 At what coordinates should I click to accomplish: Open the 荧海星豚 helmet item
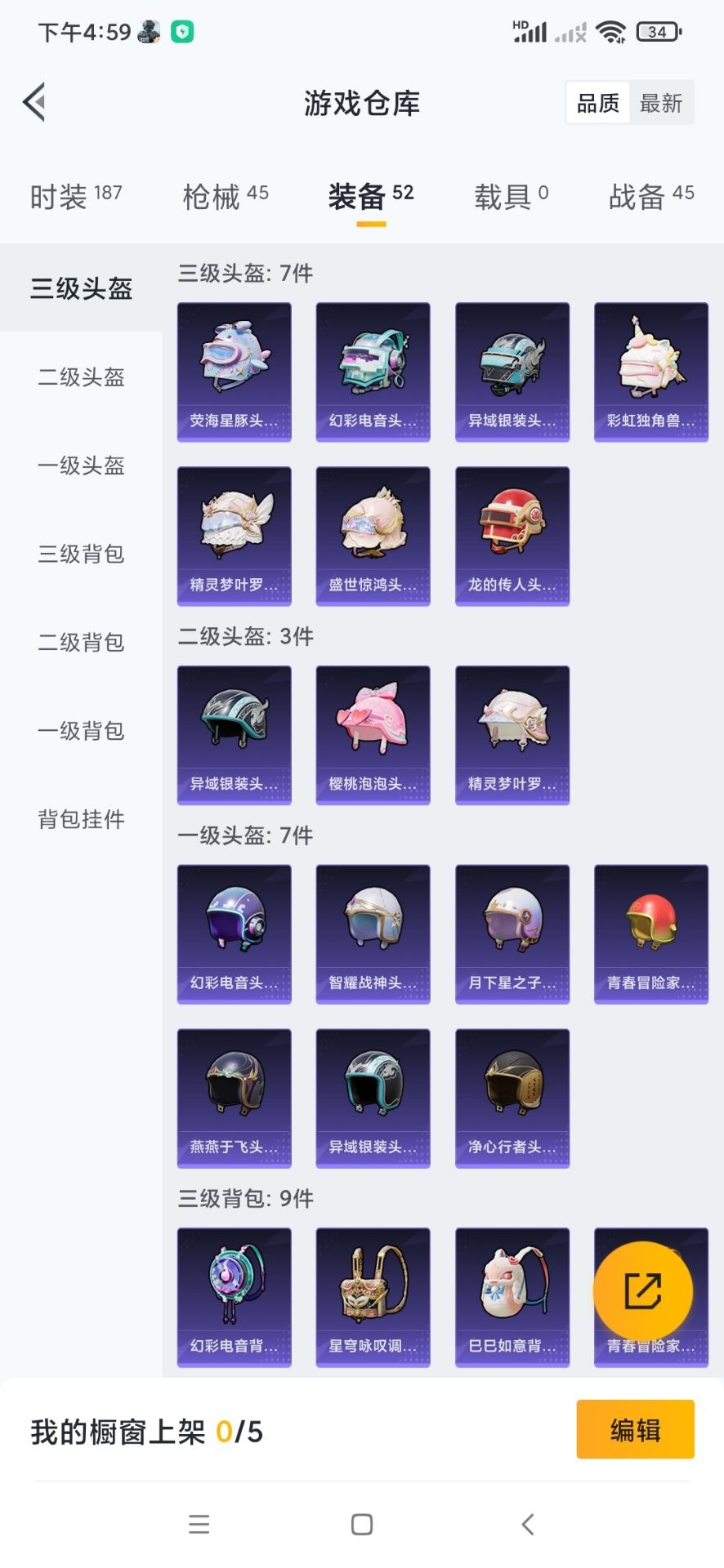(x=235, y=372)
